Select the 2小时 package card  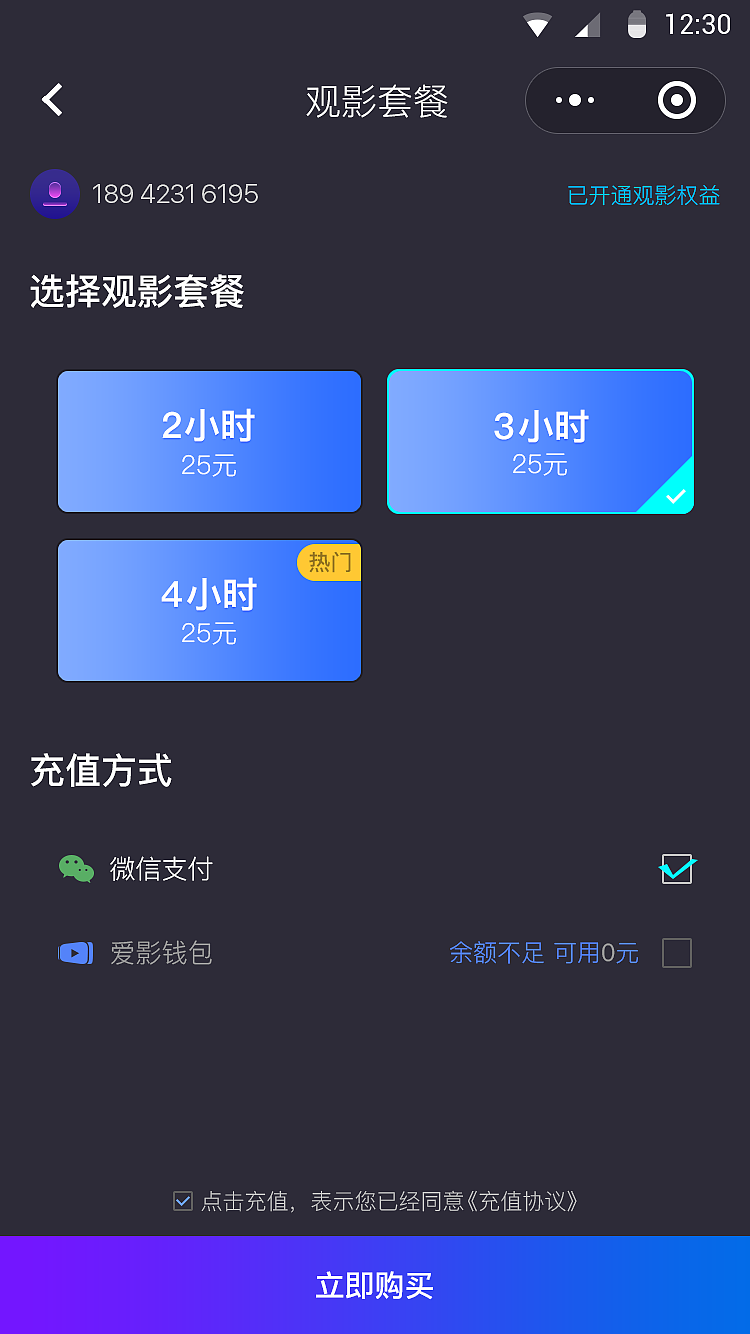209,441
